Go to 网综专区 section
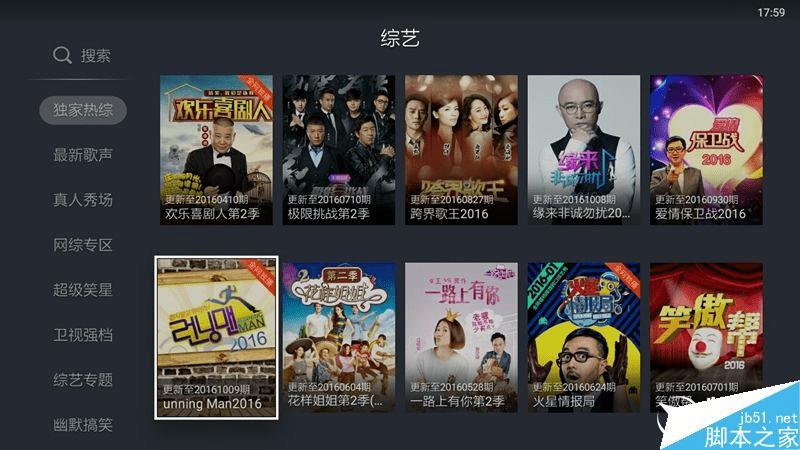 (x=83, y=245)
